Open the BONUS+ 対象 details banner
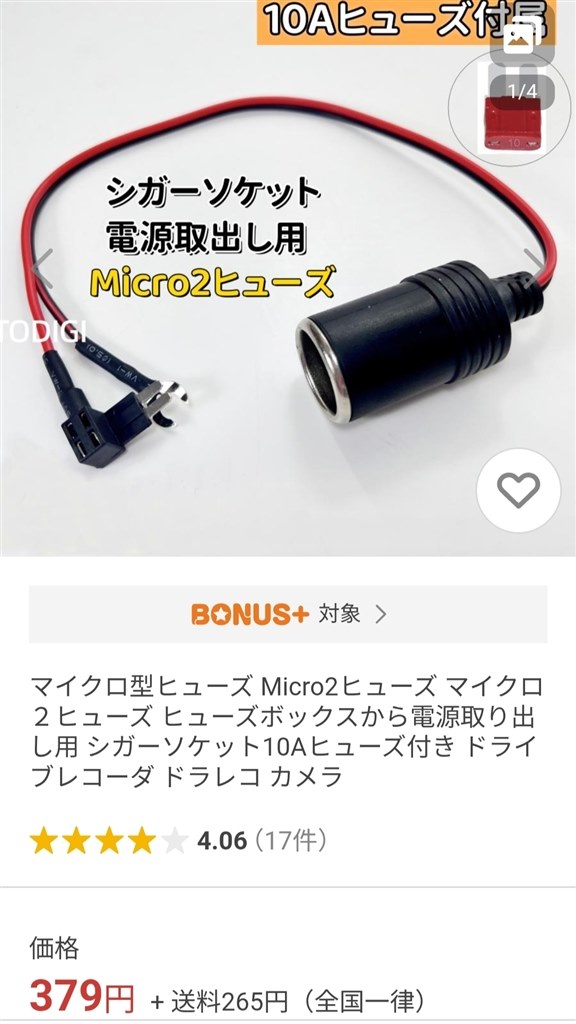 pos(288,614)
